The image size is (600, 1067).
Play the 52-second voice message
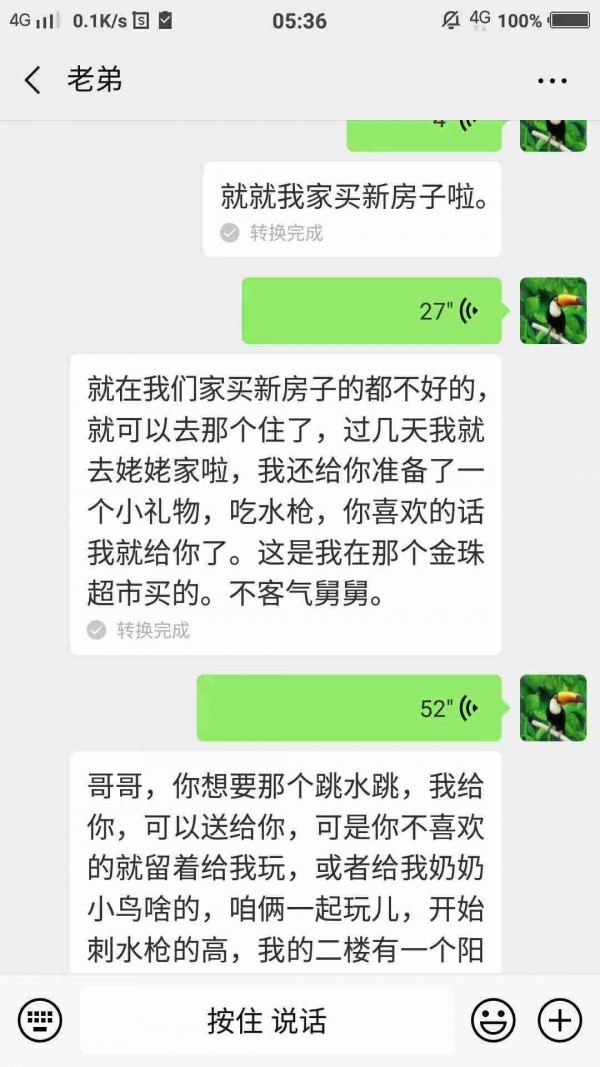(x=349, y=708)
